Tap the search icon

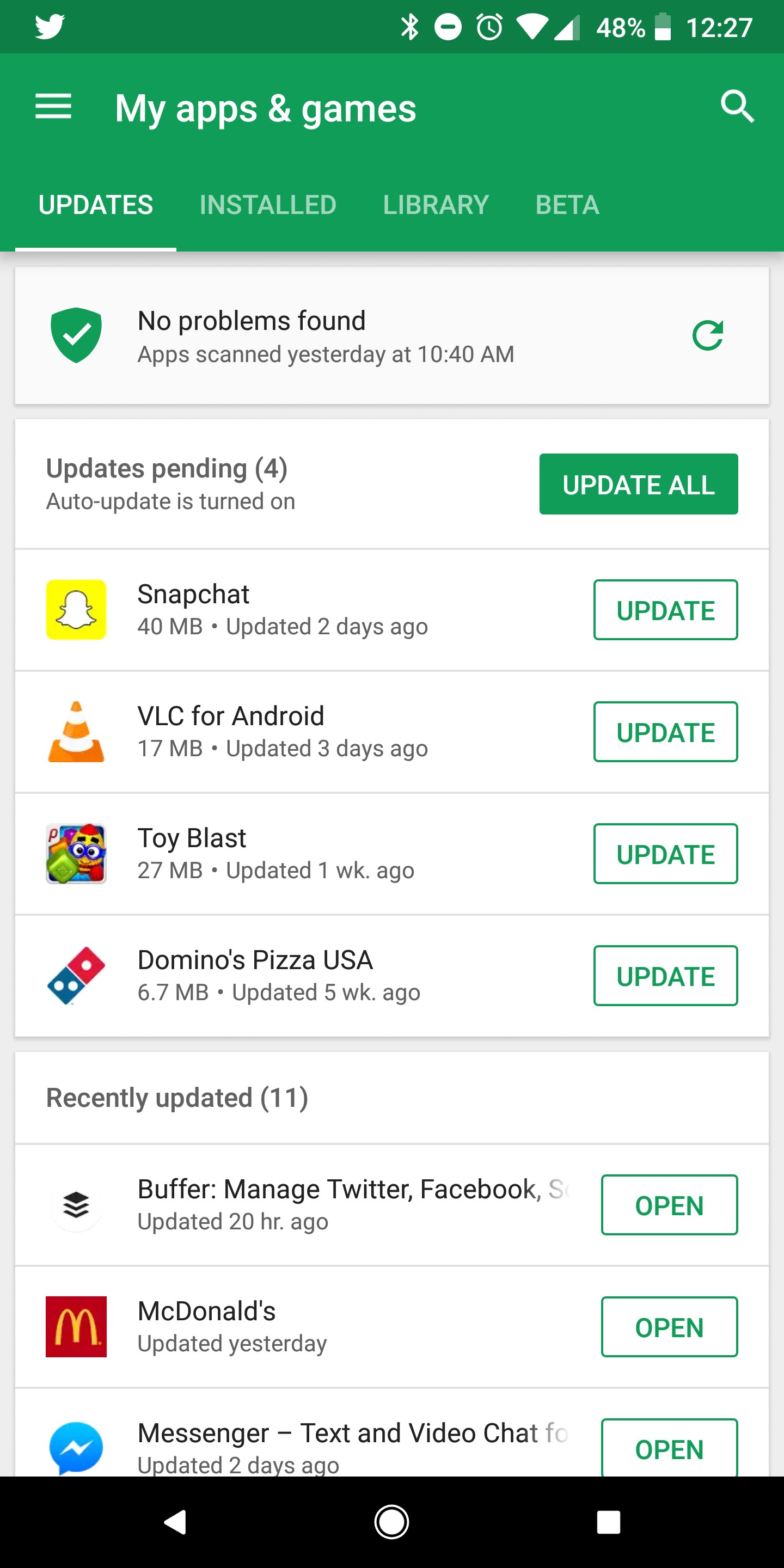click(x=737, y=107)
